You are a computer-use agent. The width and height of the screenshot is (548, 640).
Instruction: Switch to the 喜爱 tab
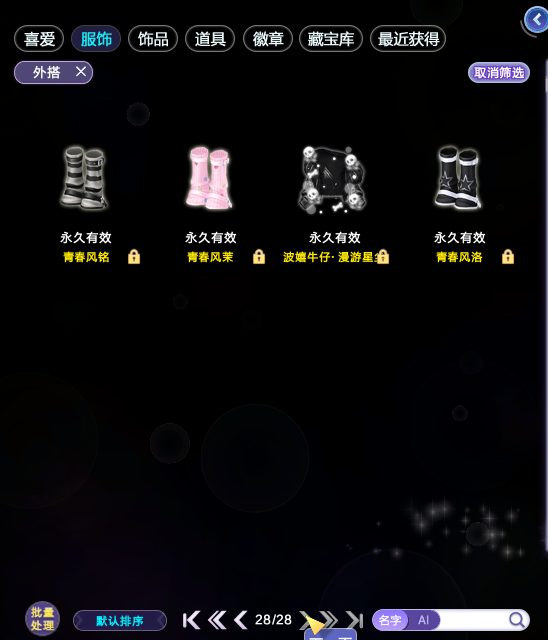pos(39,39)
